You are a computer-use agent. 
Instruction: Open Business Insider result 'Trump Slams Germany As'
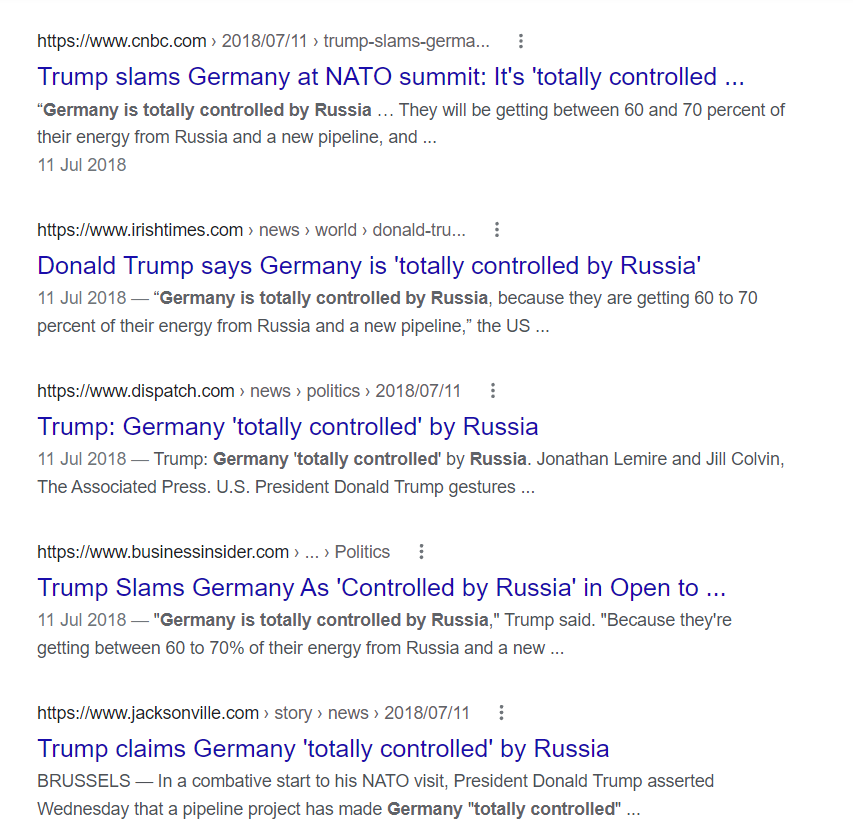[x=381, y=588]
